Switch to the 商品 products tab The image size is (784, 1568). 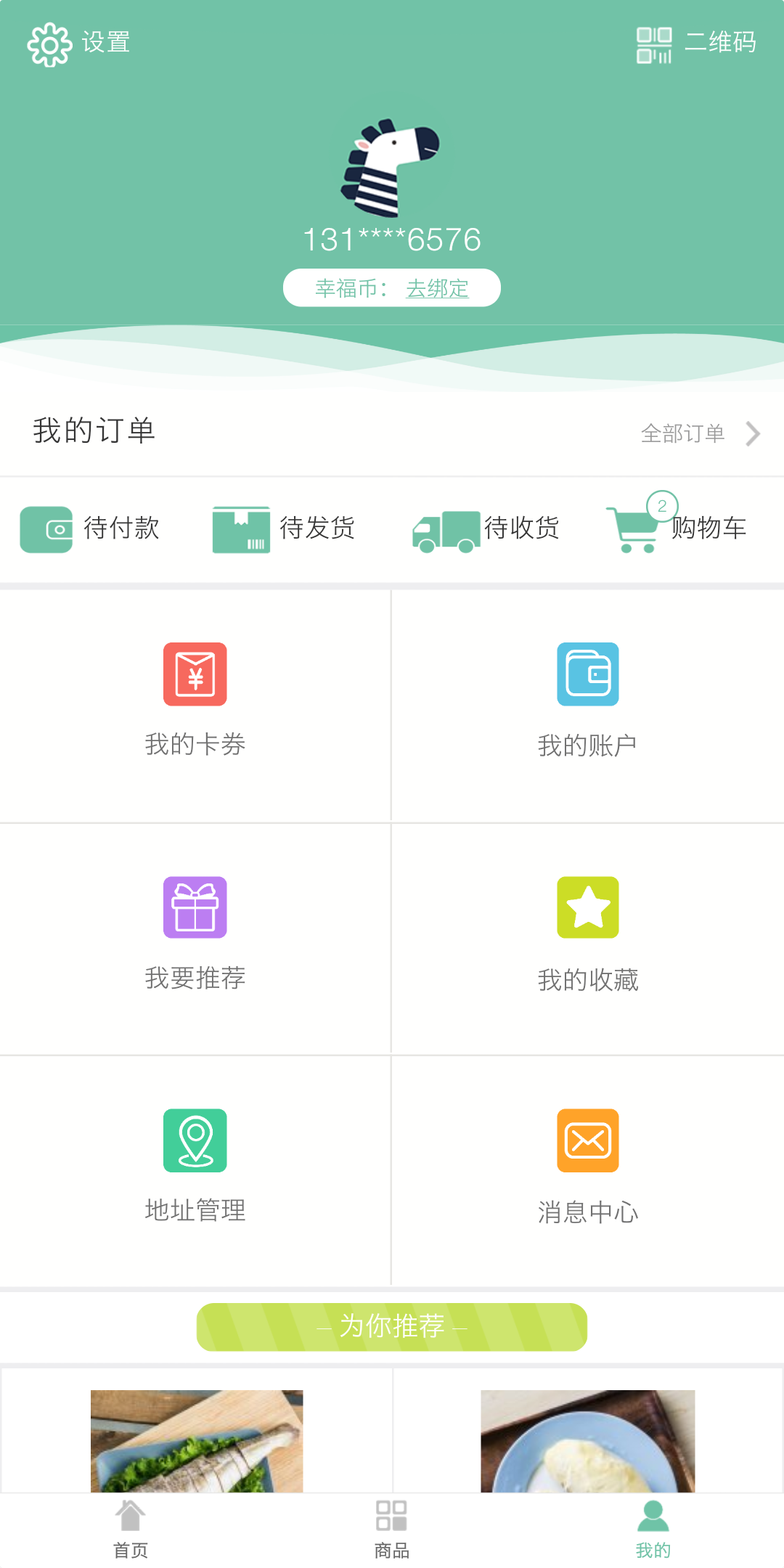tap(392, 1529)
